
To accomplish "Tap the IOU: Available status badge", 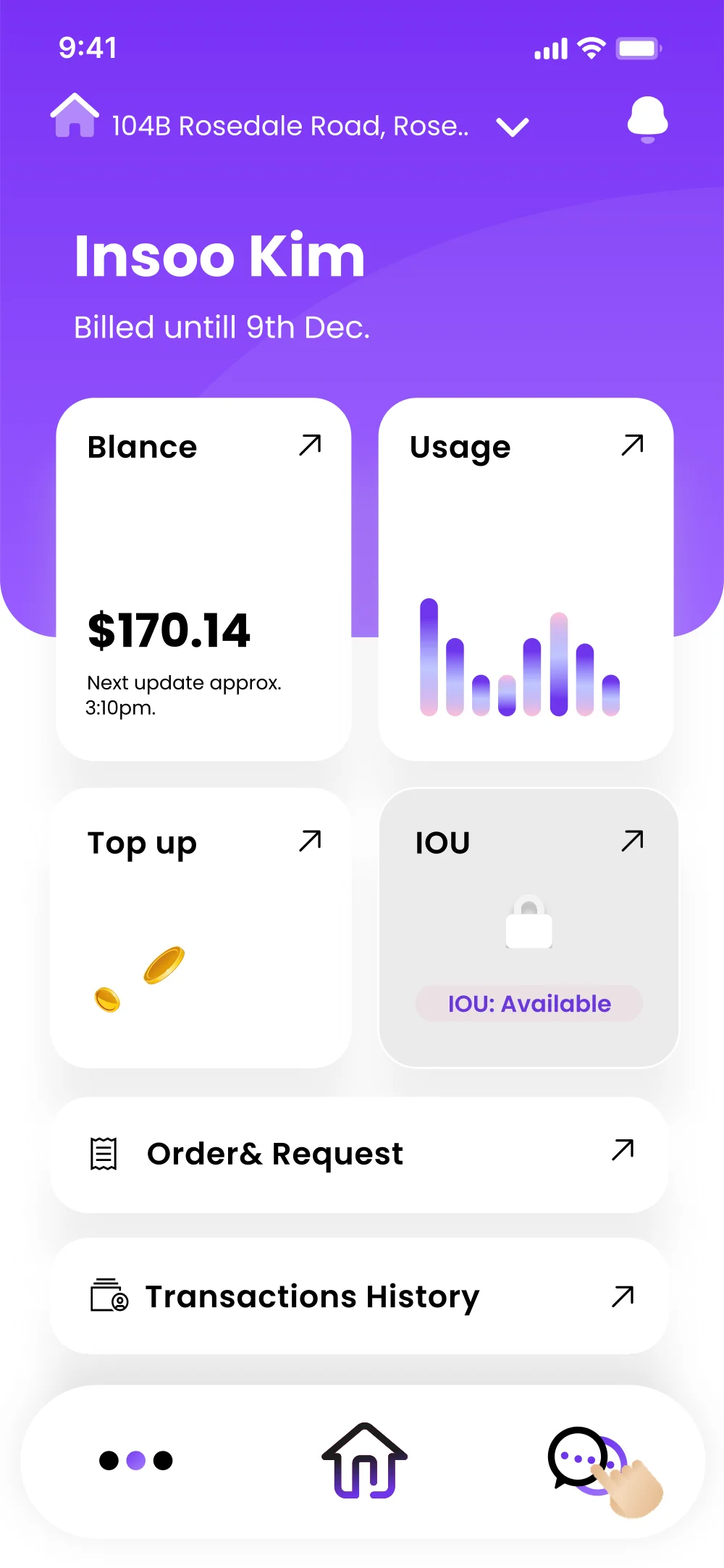I will coord(527,1004).
